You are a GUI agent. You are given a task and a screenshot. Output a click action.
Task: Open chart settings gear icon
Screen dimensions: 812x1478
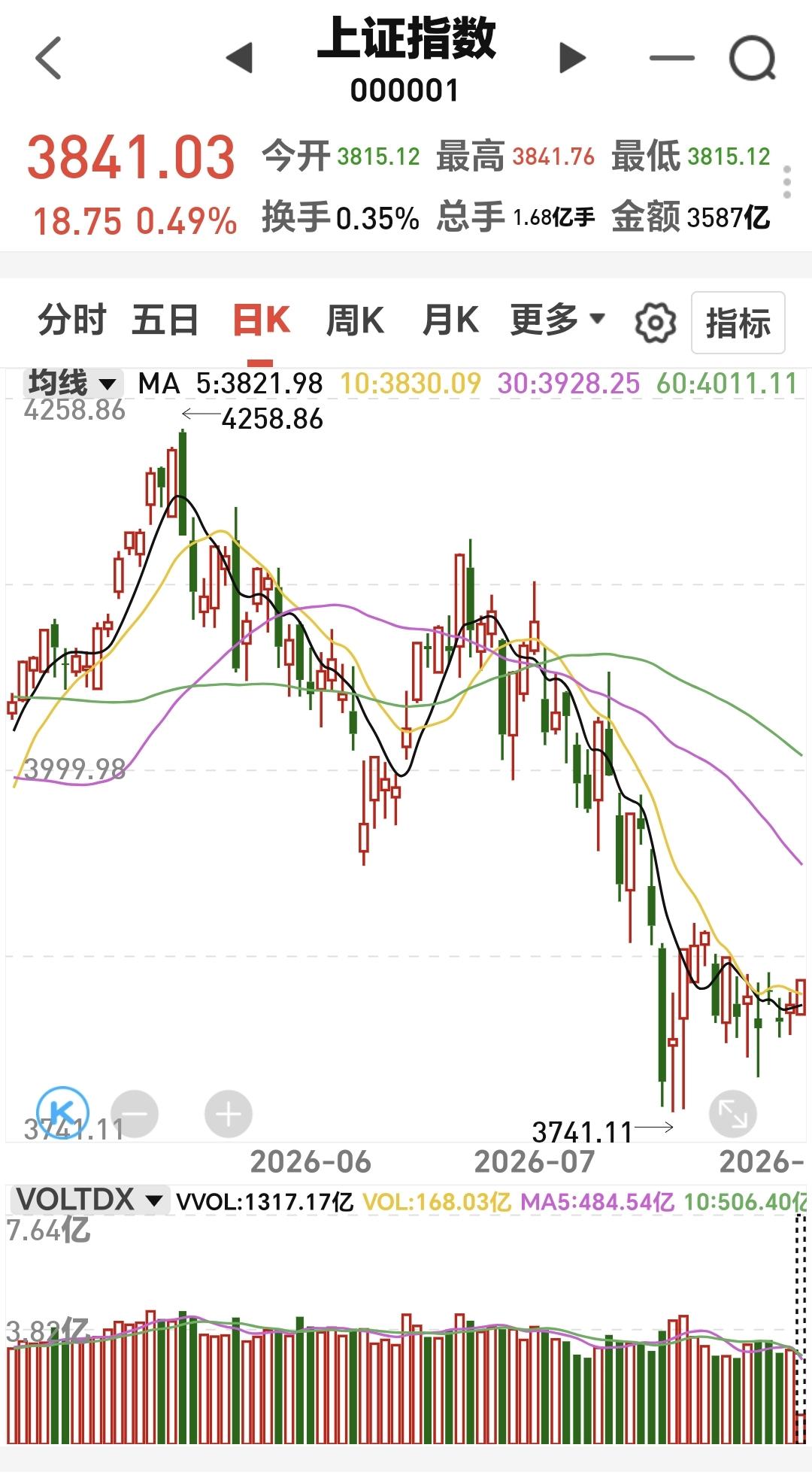pos(655,323)
